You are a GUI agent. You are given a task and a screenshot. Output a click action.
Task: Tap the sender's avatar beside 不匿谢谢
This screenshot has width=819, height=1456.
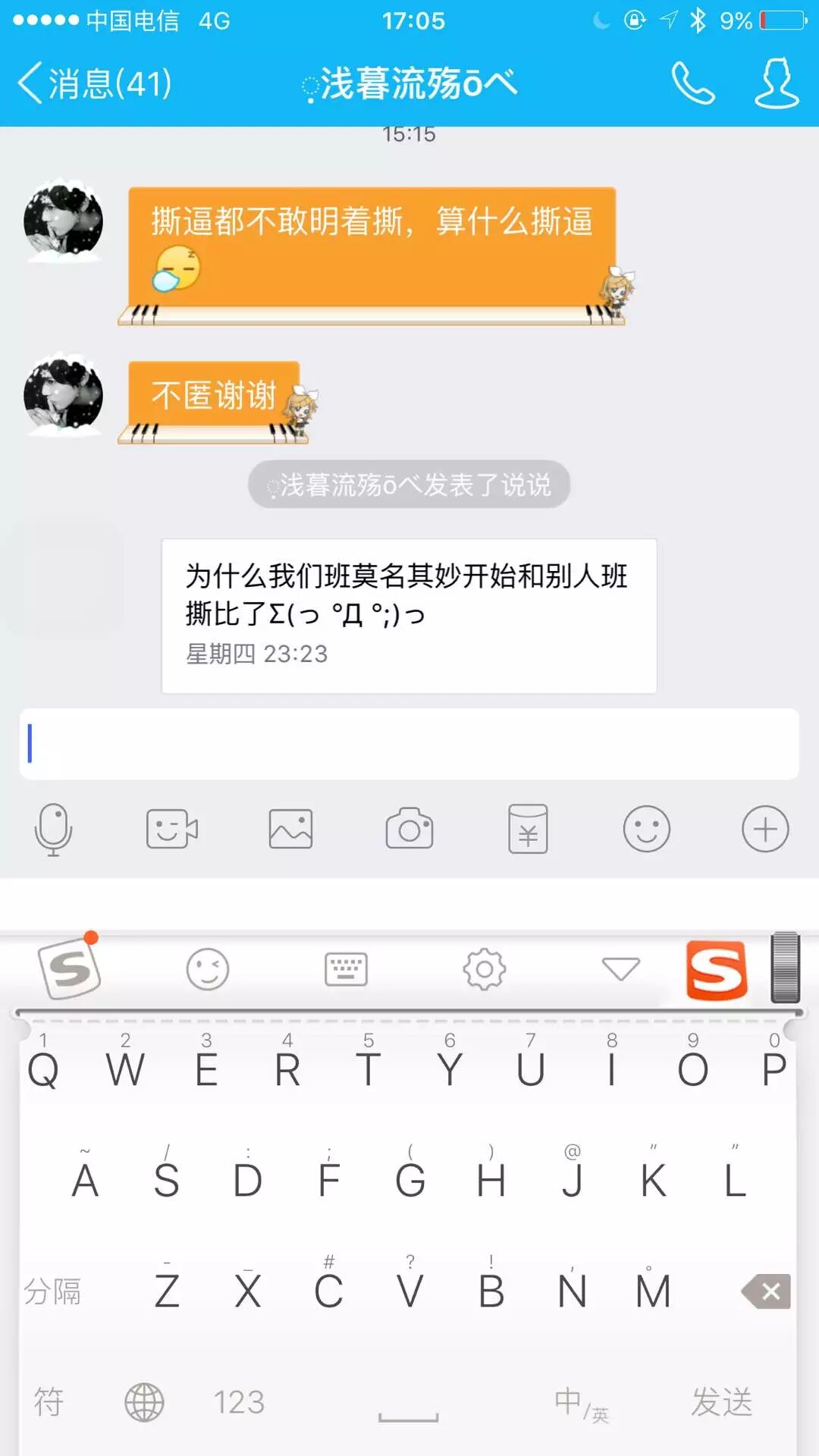pyautogui.click(x=63, y=395)
